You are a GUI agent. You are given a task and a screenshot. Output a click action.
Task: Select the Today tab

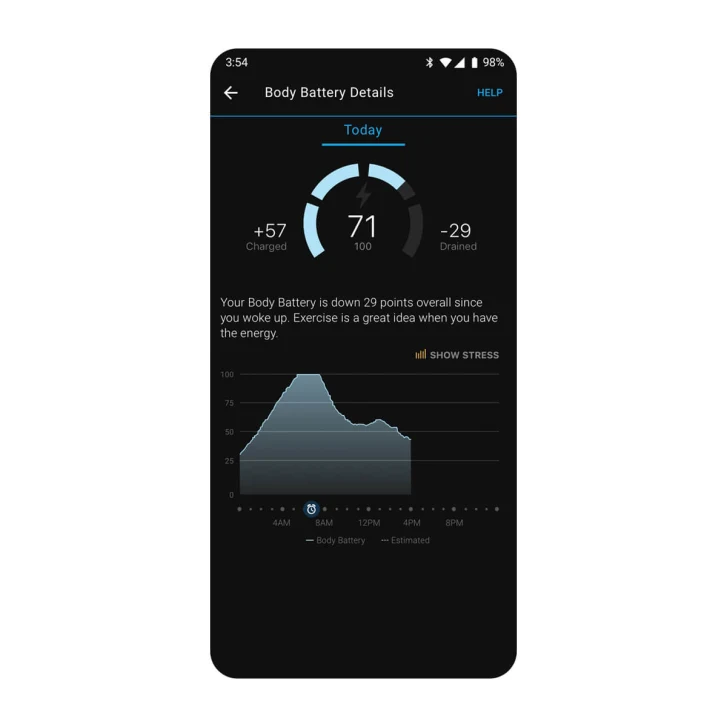(x=363, y=130)
